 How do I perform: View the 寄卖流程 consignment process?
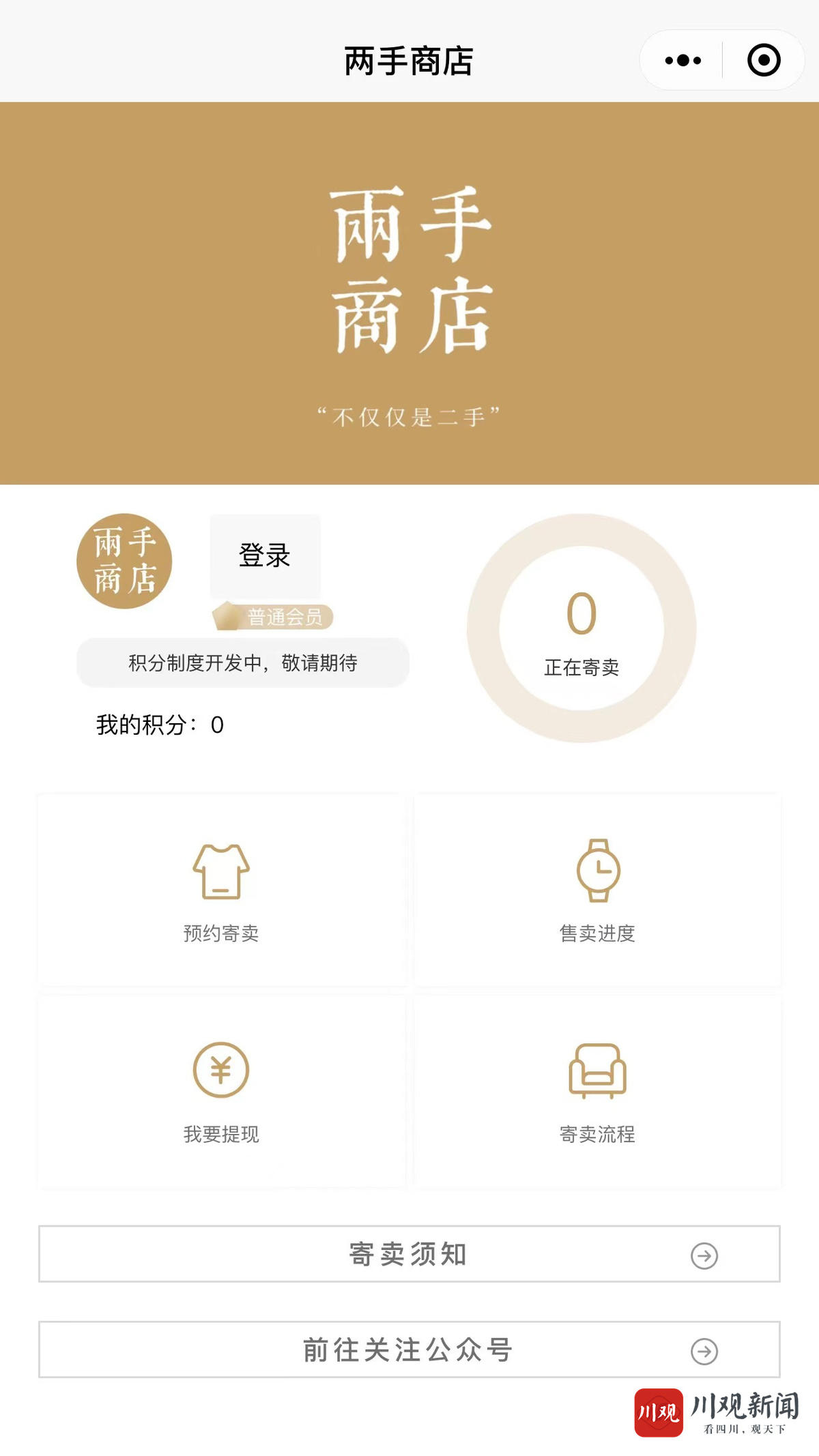pos(597,1092)
